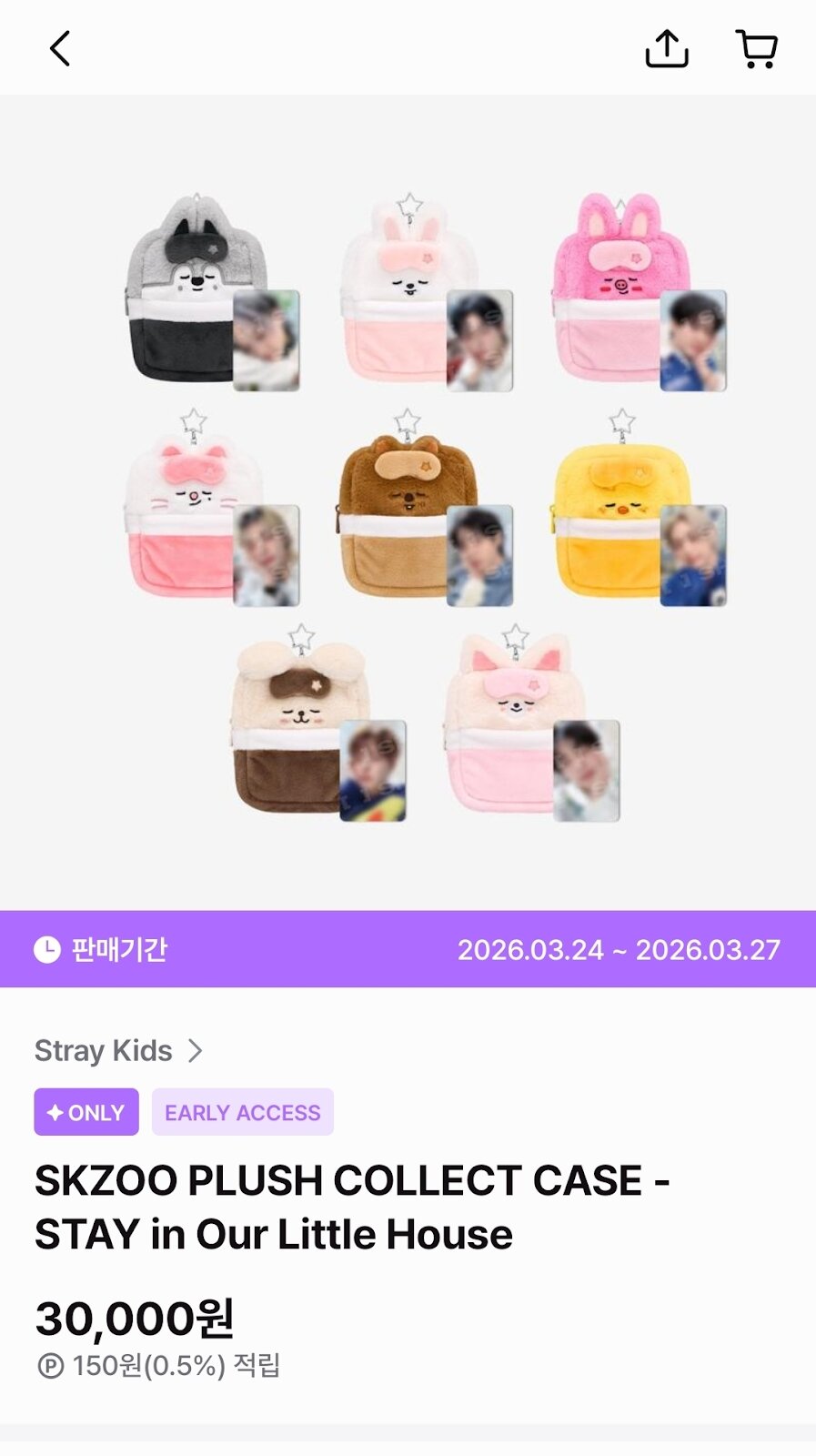This screenshot has height=1456, width=816.
Task: Open the shopping cart
Action: pyautogui.click(x=756, y=49)
